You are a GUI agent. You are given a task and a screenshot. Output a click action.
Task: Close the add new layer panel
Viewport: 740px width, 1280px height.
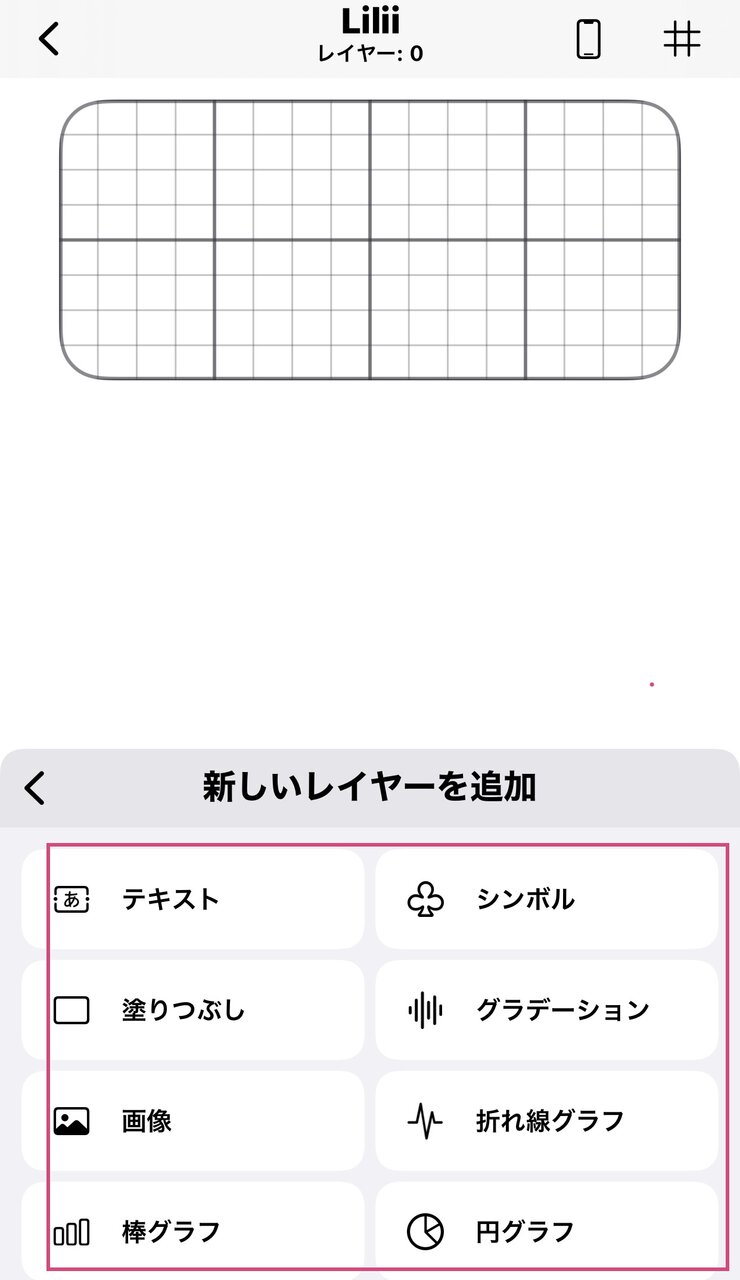point(35,788)
